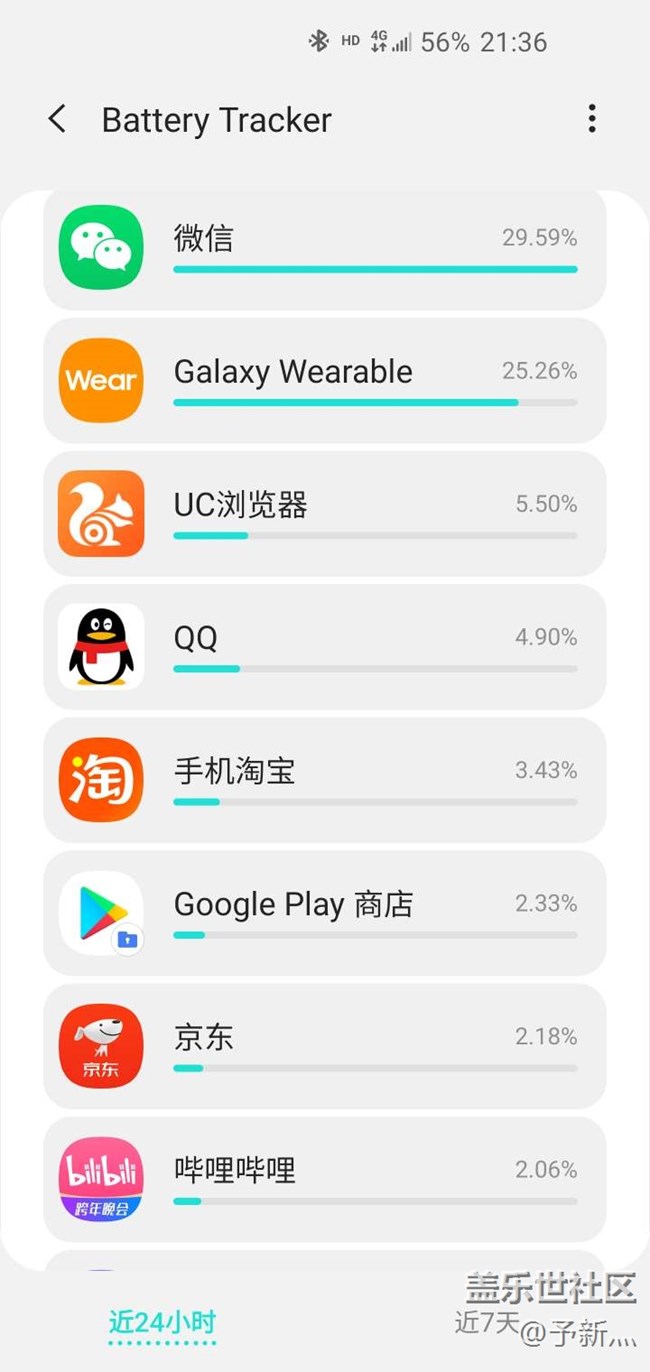Switch to the 近7天 tab

point(486,1322)
